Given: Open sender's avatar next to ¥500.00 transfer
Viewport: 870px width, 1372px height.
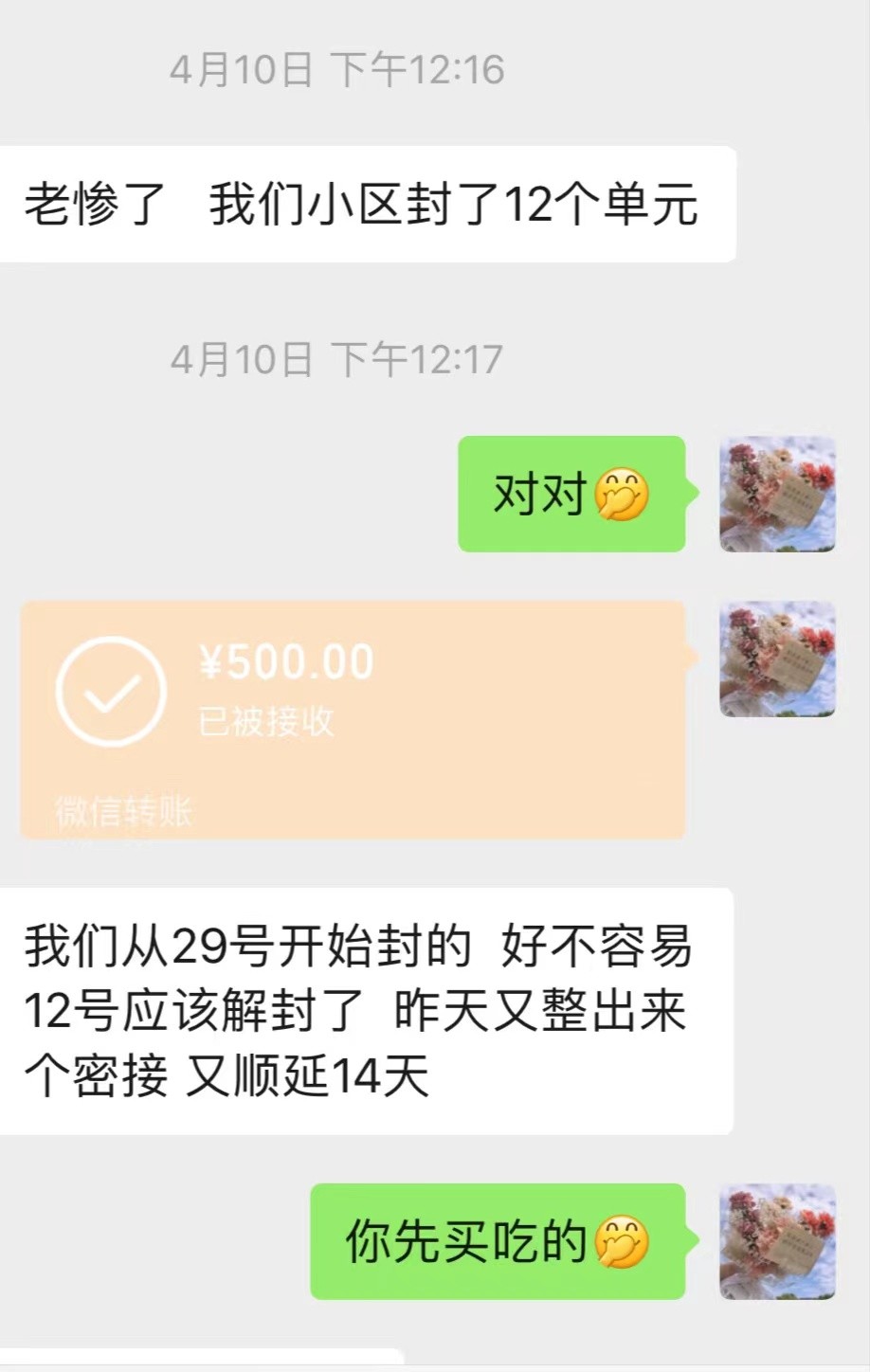Looking at the screenshot, I should [777, 659].
